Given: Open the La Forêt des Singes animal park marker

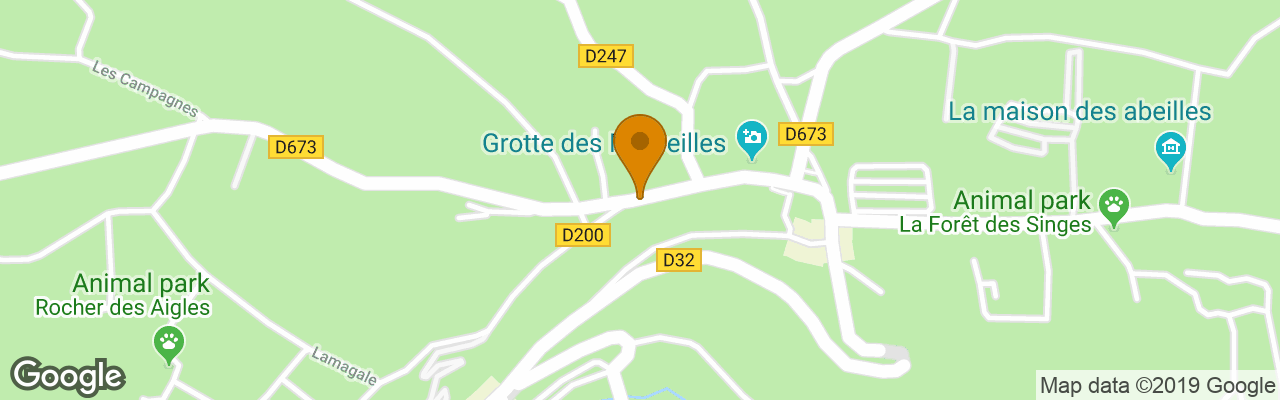Looking at the screenshot, I should tap(1113, 206).
